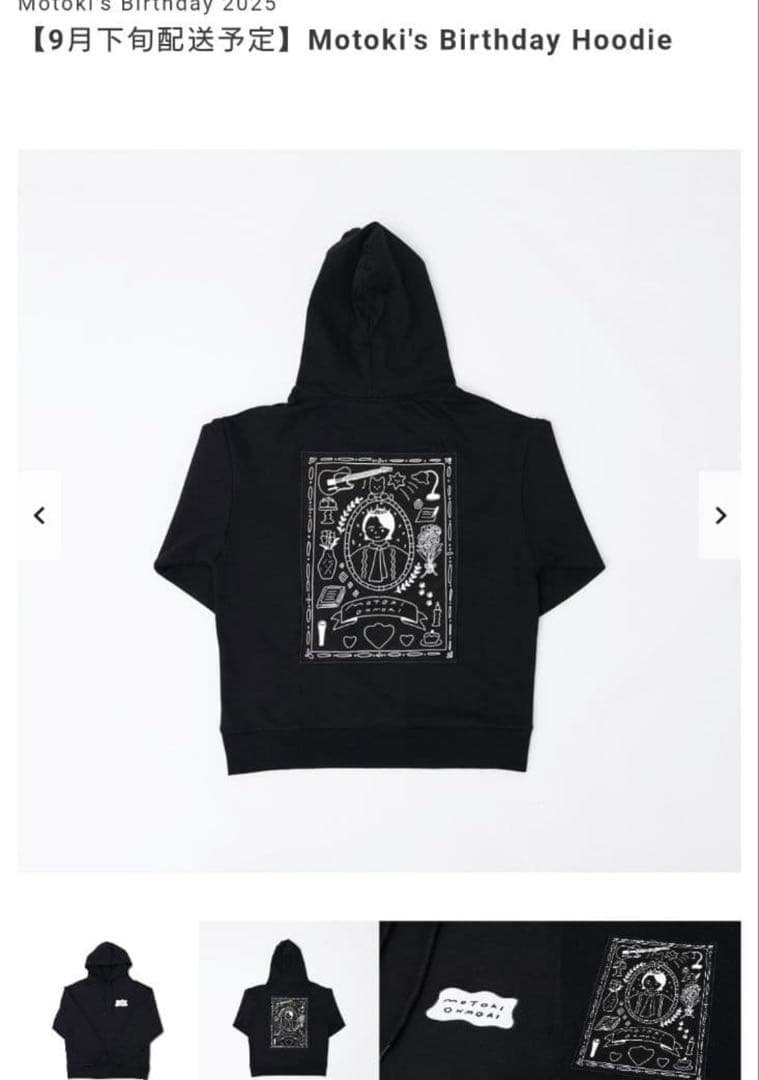This screenshot has width=759, height=1080.
Task: Go to the previous product image
Action: click(40, 515)
